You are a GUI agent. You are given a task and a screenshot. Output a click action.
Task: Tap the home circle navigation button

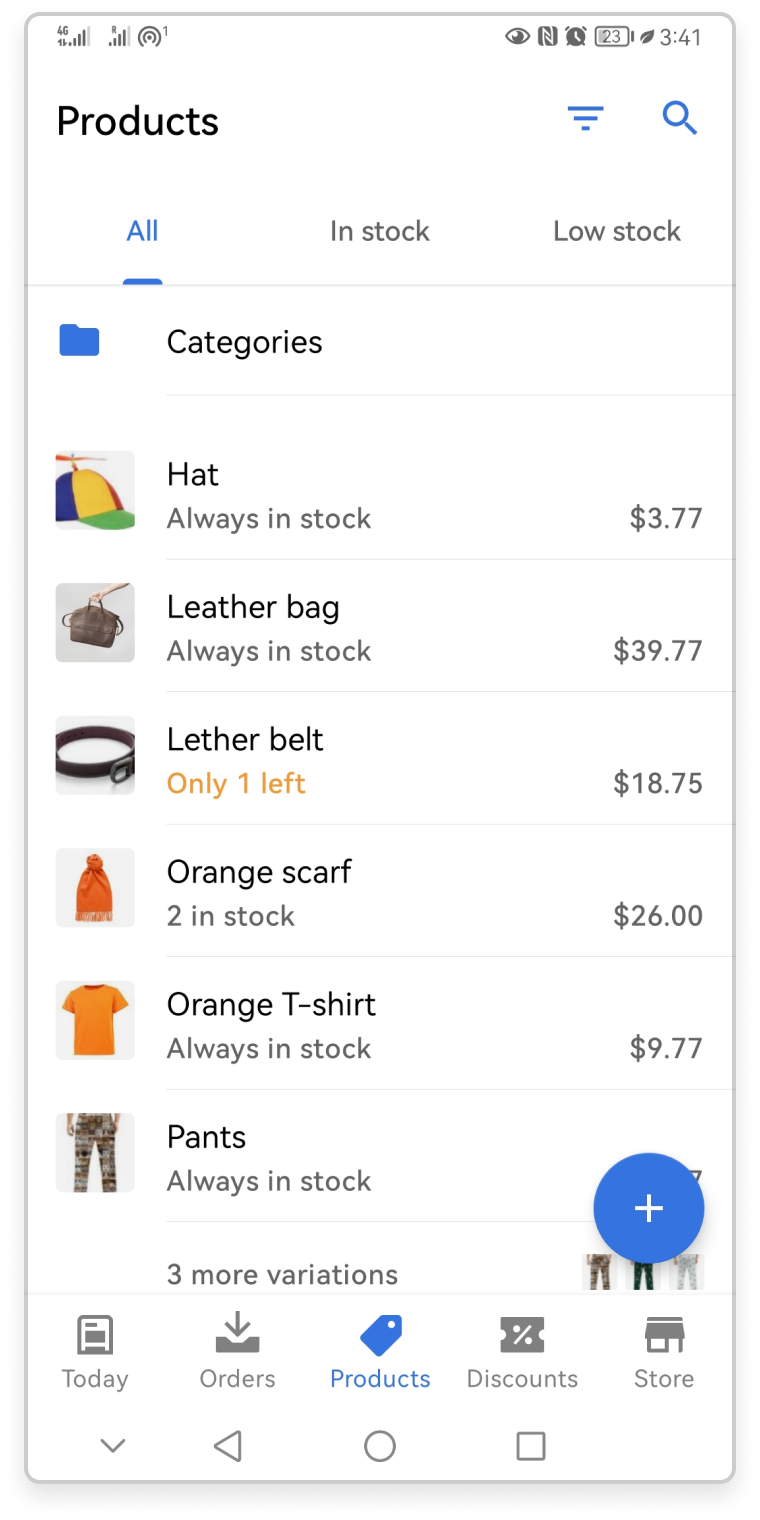(x=380, y=1445)
